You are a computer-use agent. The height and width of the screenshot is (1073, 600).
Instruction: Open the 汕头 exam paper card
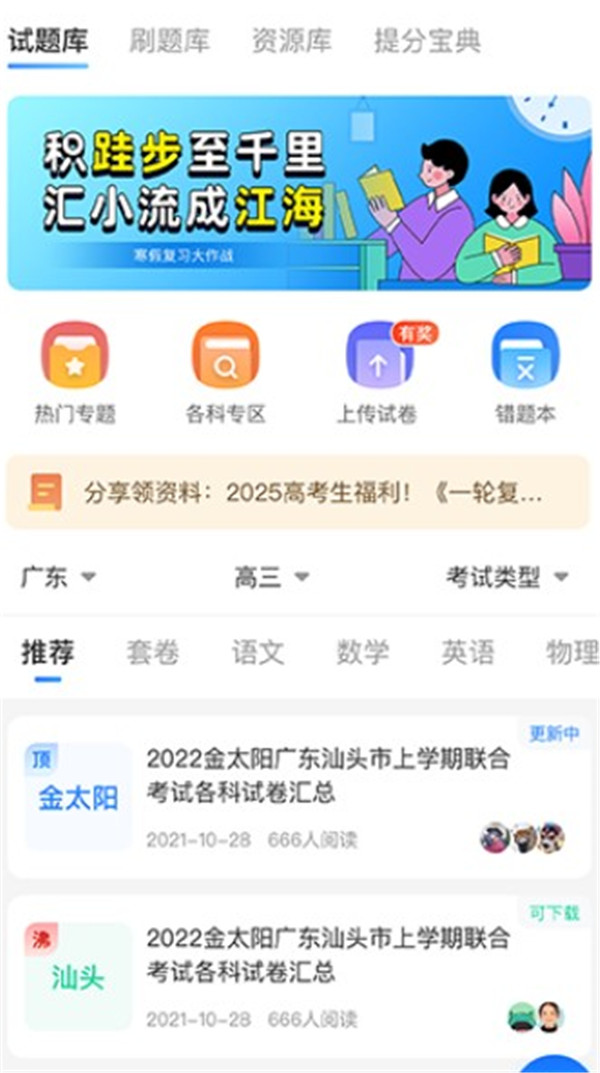click(299, 975)
